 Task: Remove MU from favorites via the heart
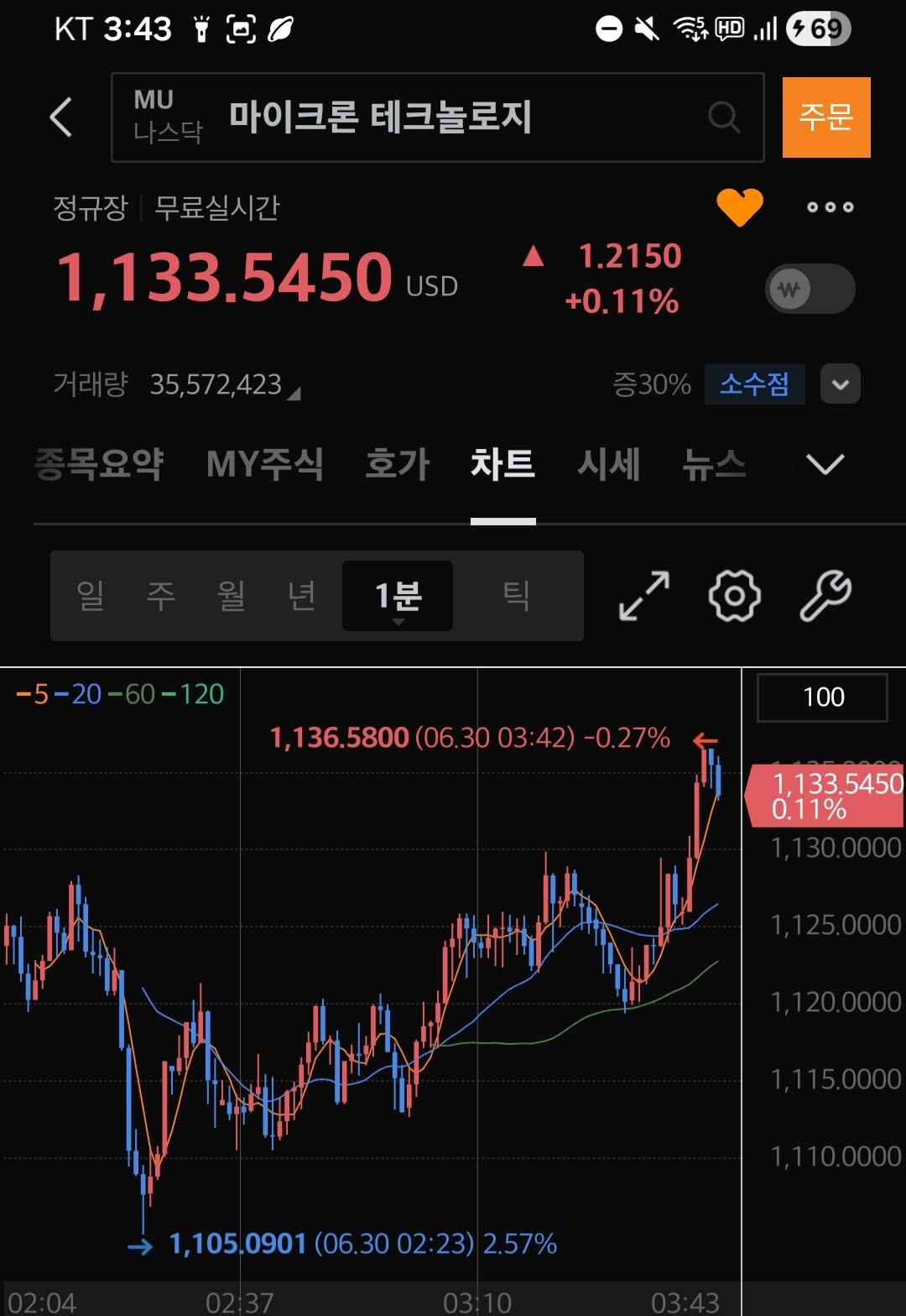(x=739, y=207)
